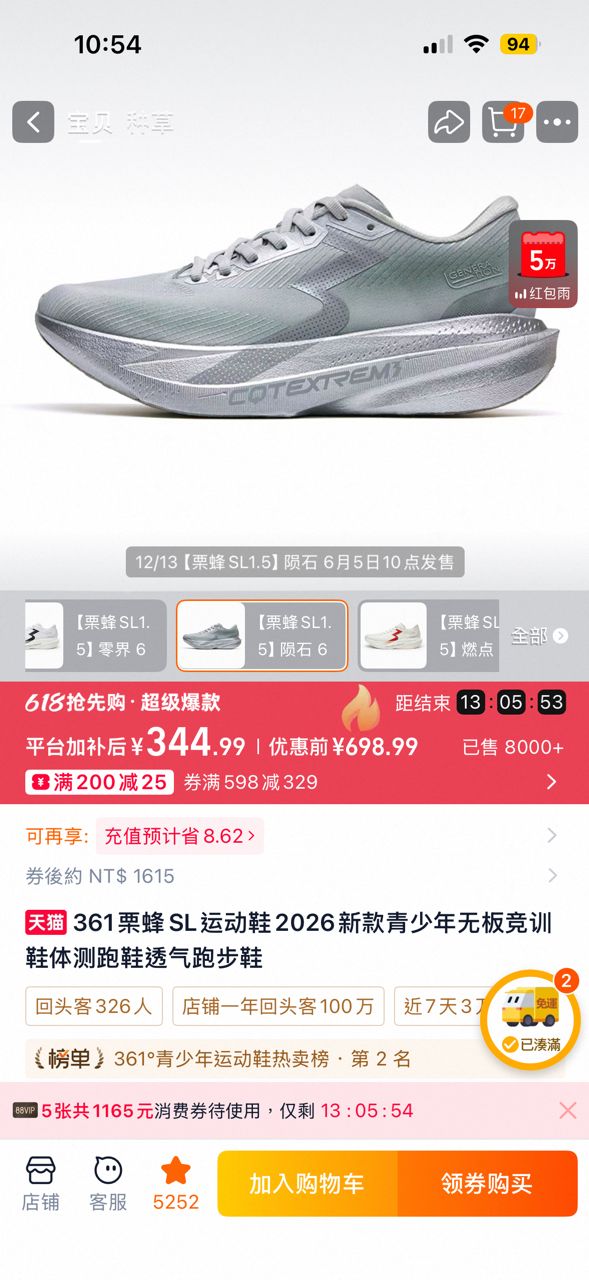Add item to favorites star
The width and height of the screenshot is (589, 1280).
(x=176, y=1184)
